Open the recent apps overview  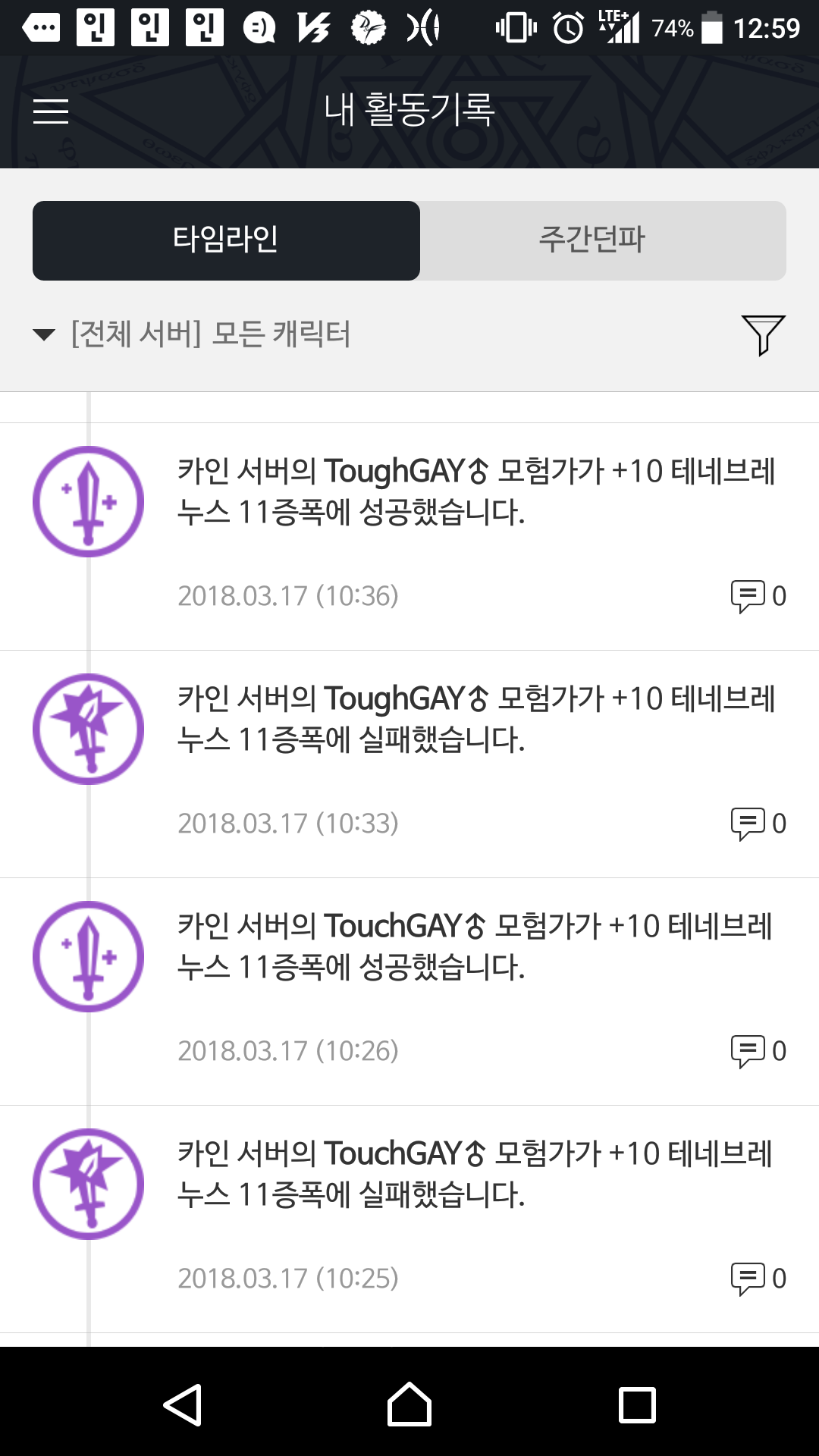pyautogui.click(x=637, y=1405)
